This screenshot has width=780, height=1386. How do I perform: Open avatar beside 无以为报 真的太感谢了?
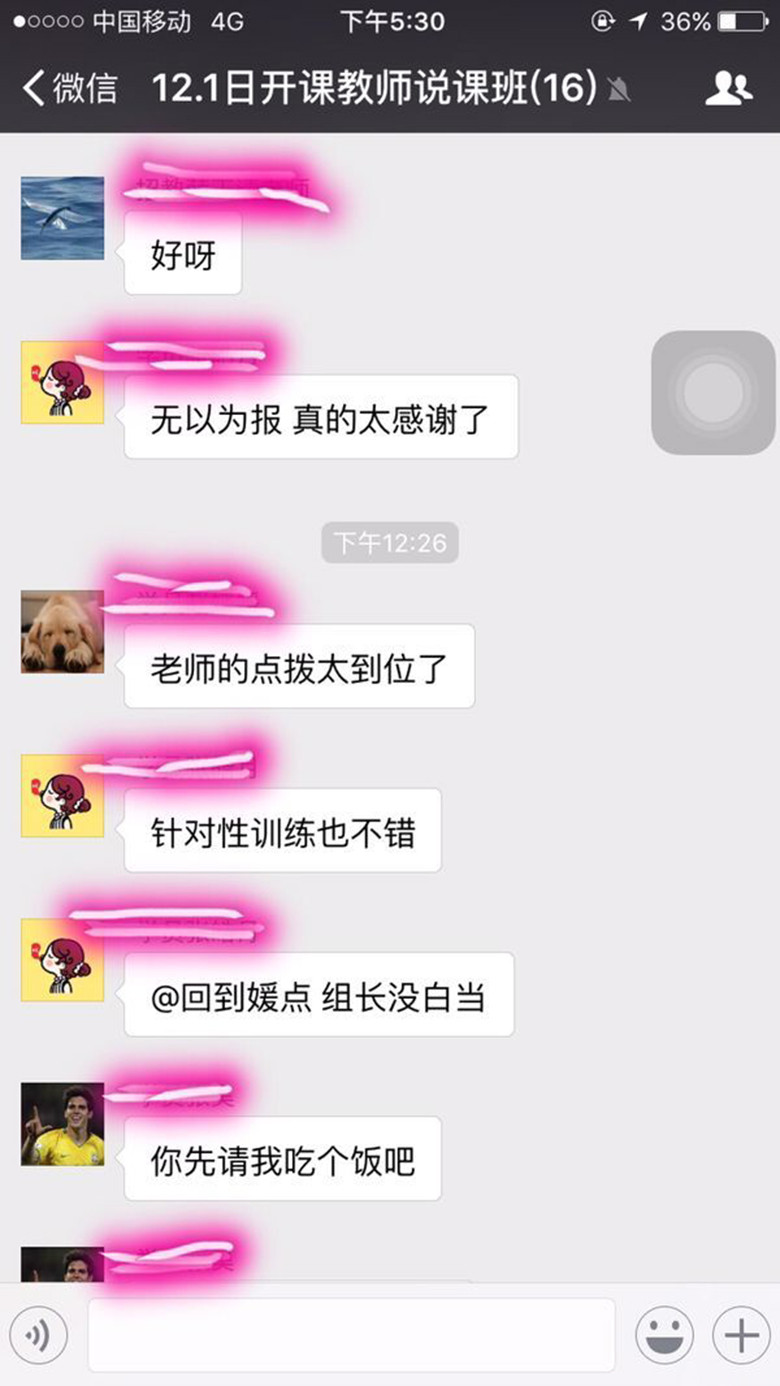[63, 382]
